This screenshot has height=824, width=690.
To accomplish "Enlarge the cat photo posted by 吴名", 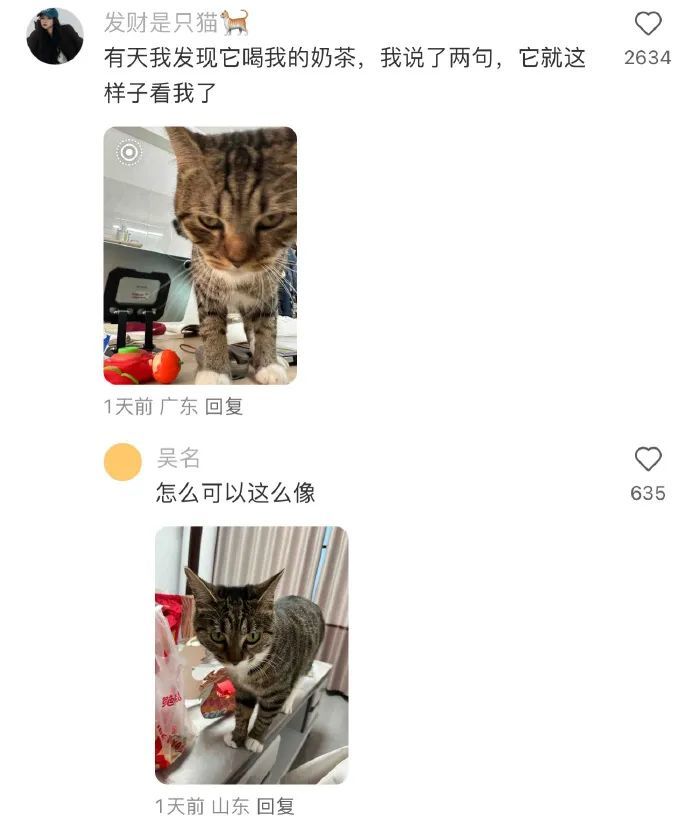I will [x=251, y=655].
